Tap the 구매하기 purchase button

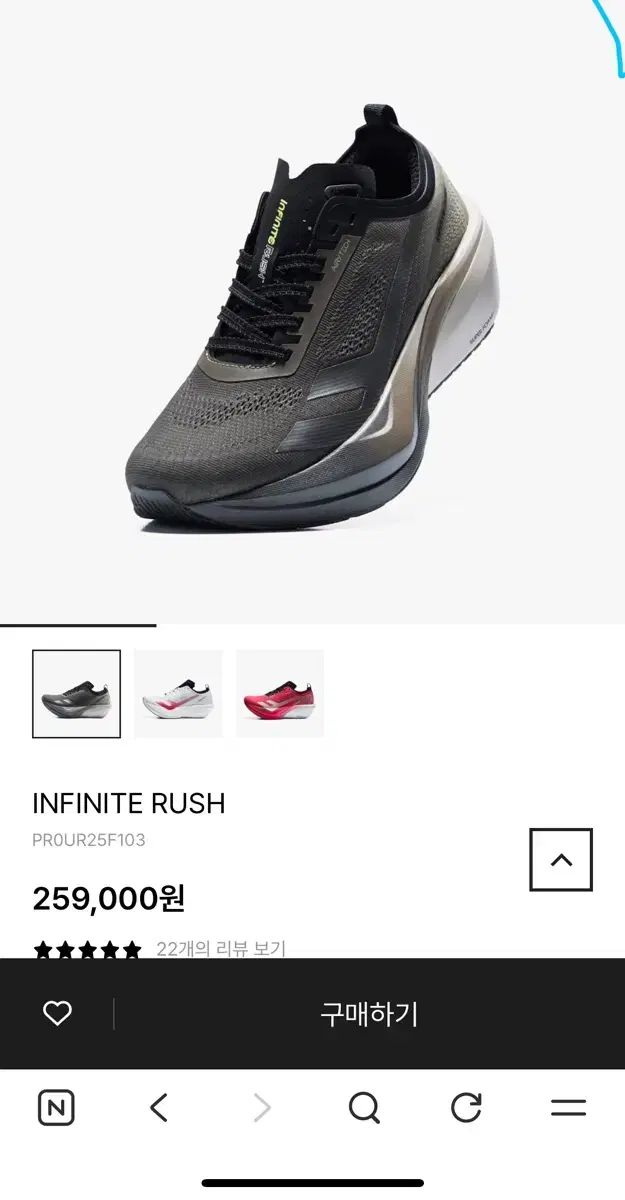click(369, 1014)
